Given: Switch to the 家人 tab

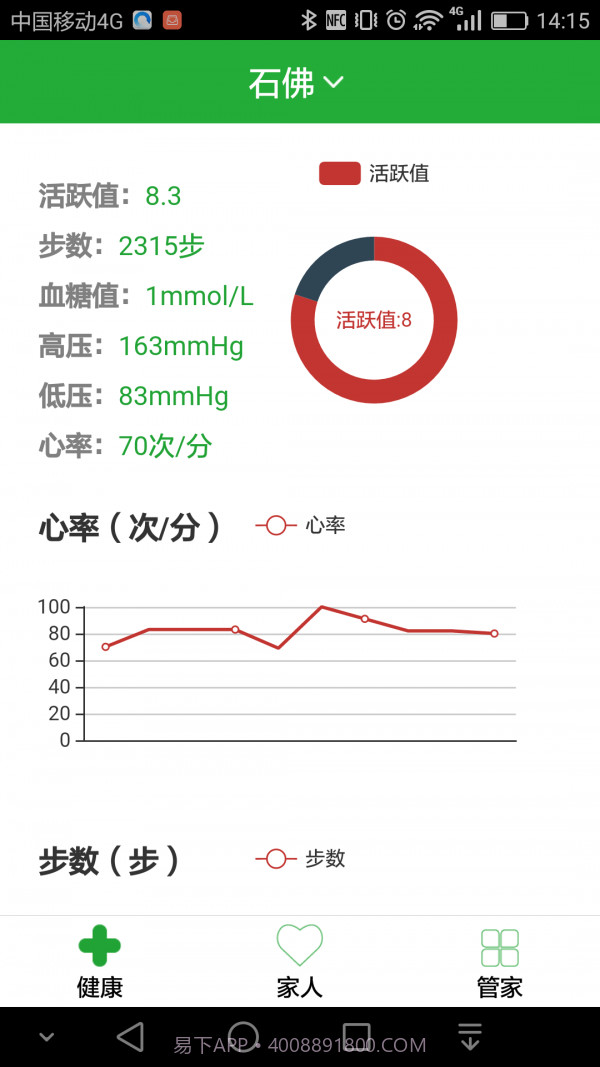Looking at the screenshot, I should 300,960.
